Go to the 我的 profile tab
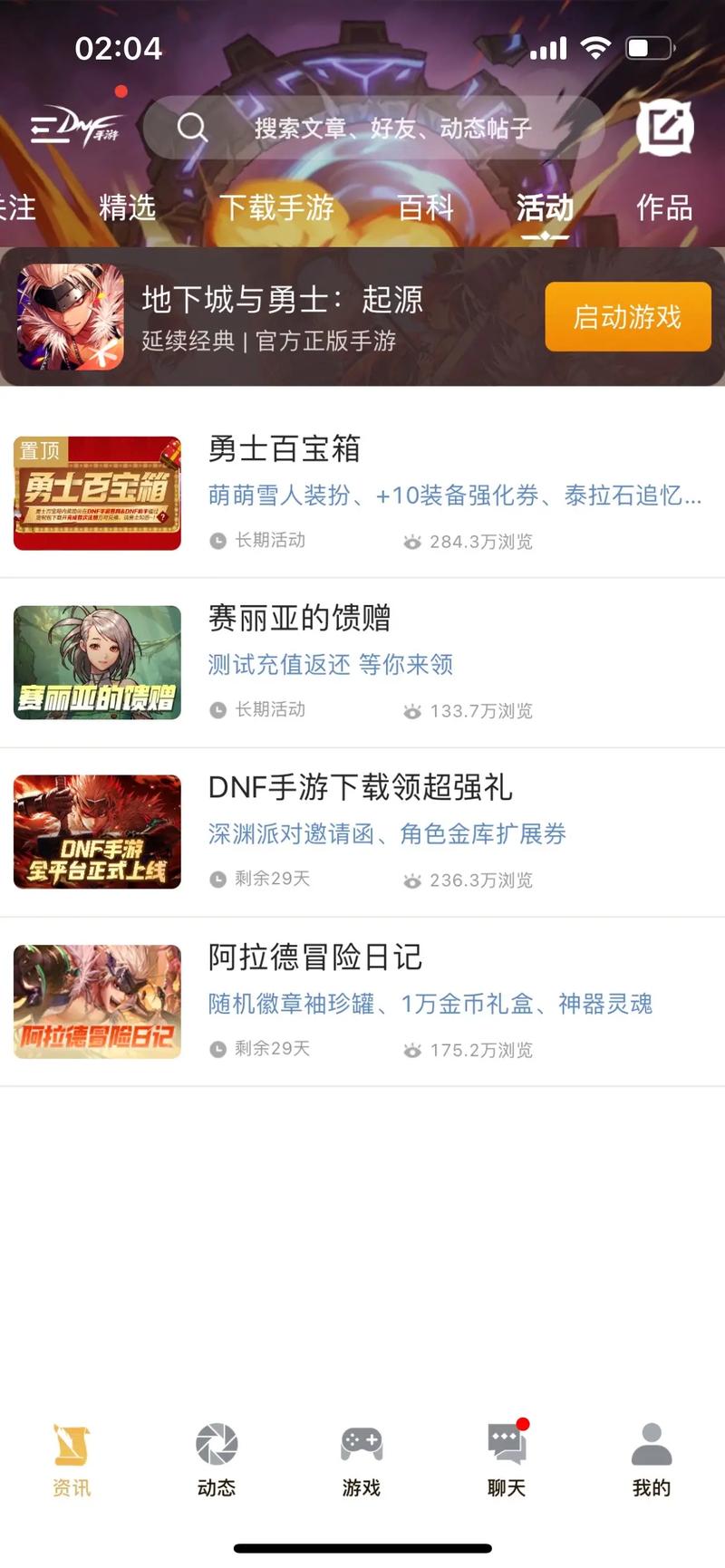 pos(652,1459)
